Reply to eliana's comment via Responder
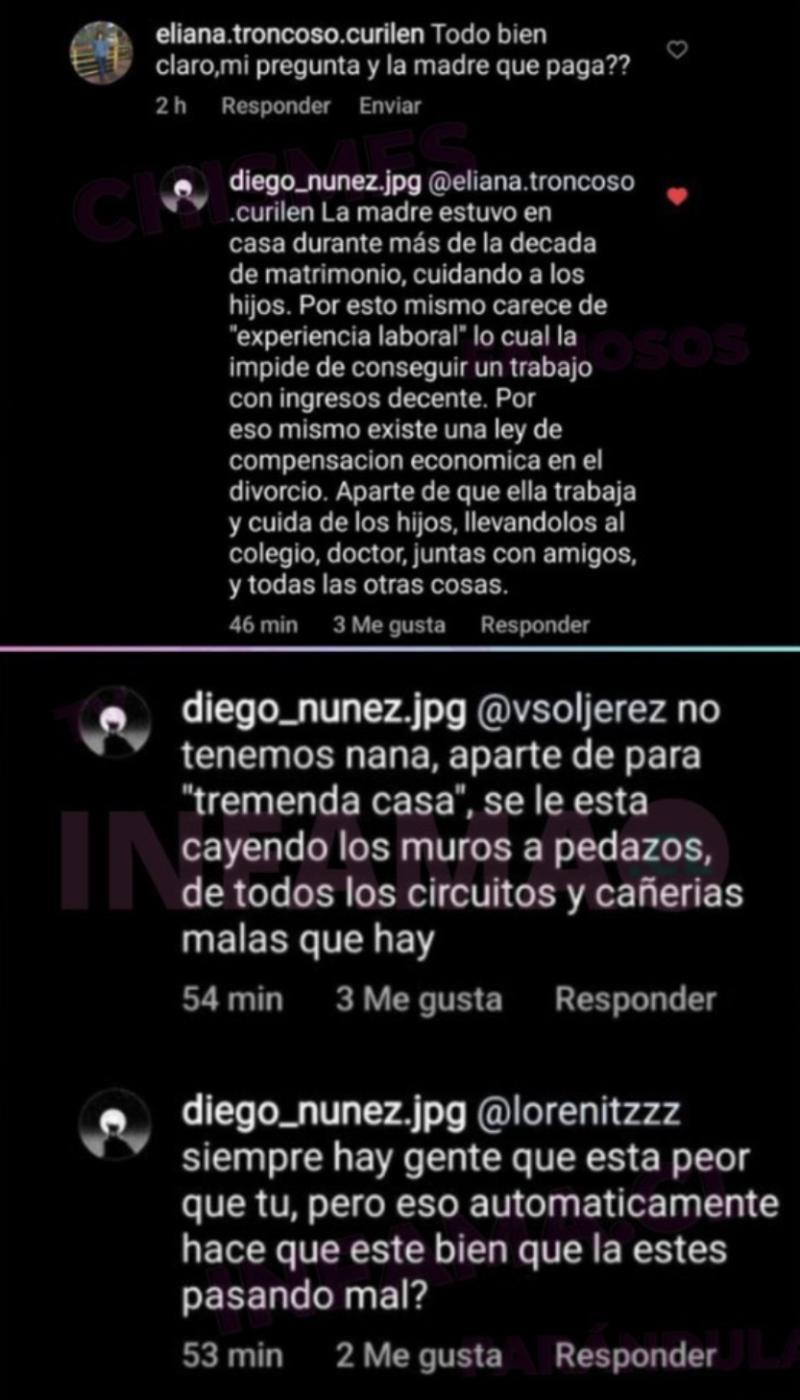Viewport: 800px width, 1400px height. [x=275, y=104]
